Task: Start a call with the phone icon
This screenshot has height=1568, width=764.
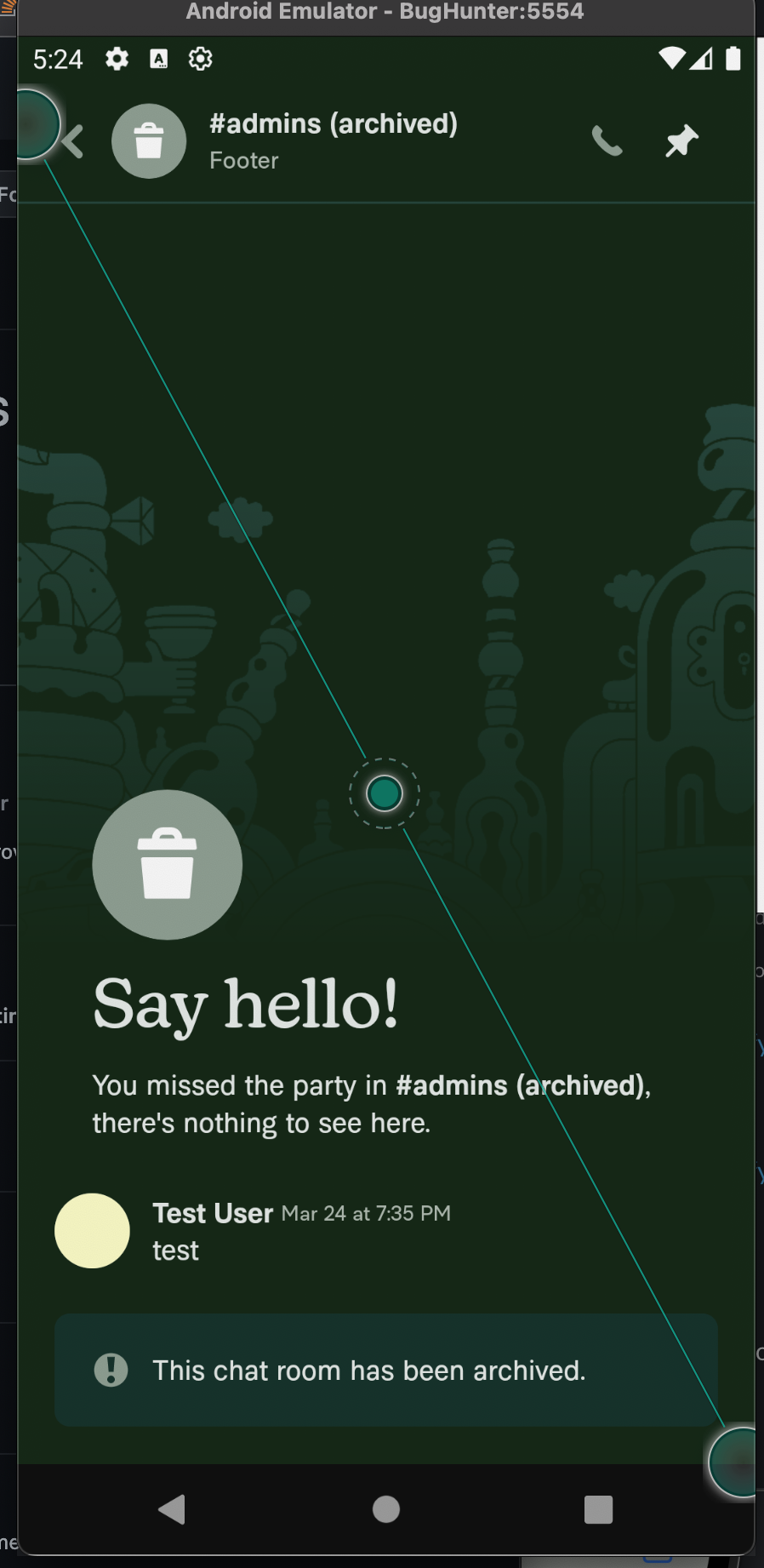Action: (x=607, y=141)
